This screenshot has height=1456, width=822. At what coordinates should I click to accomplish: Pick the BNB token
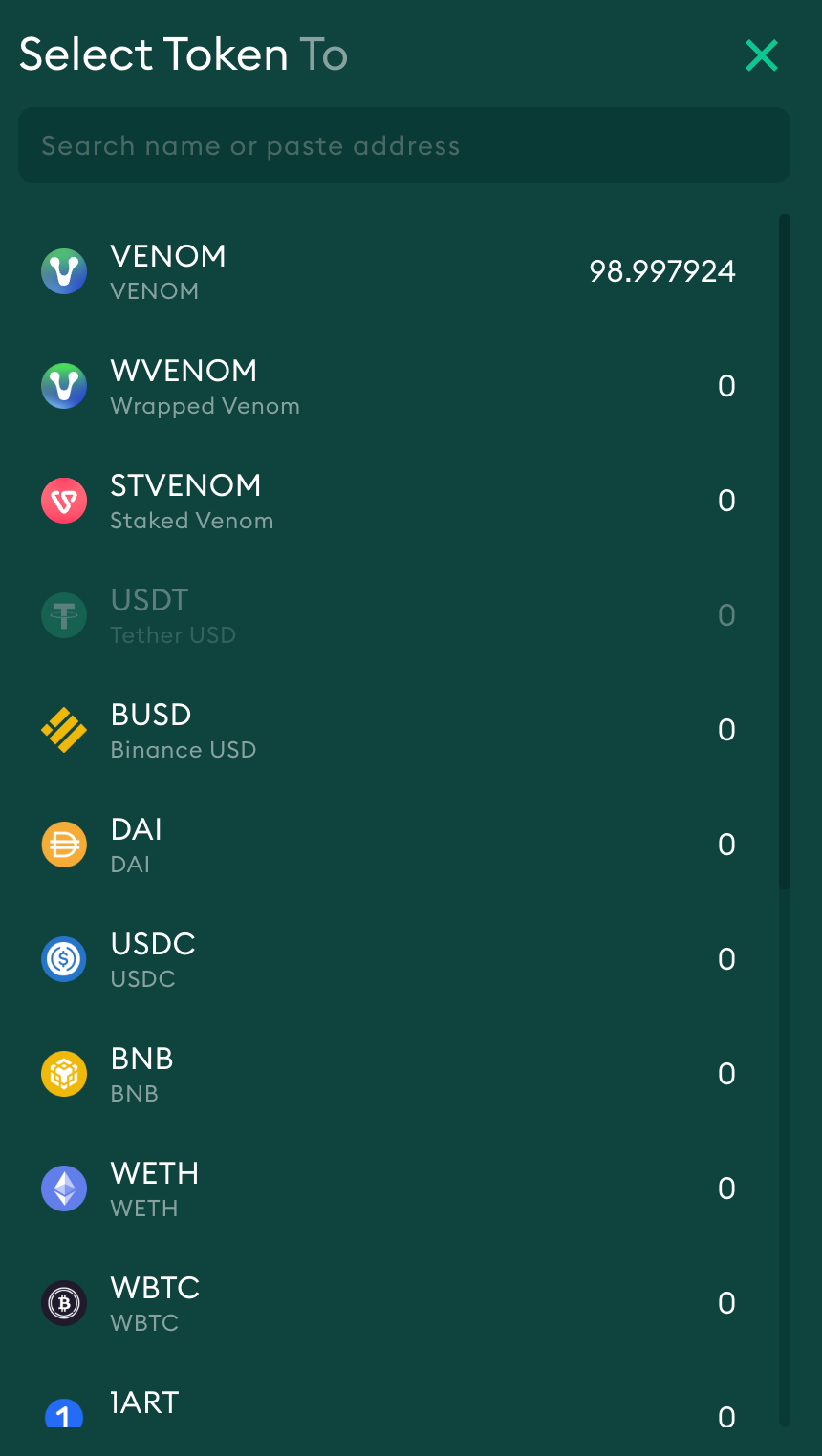click(387, 1075)
